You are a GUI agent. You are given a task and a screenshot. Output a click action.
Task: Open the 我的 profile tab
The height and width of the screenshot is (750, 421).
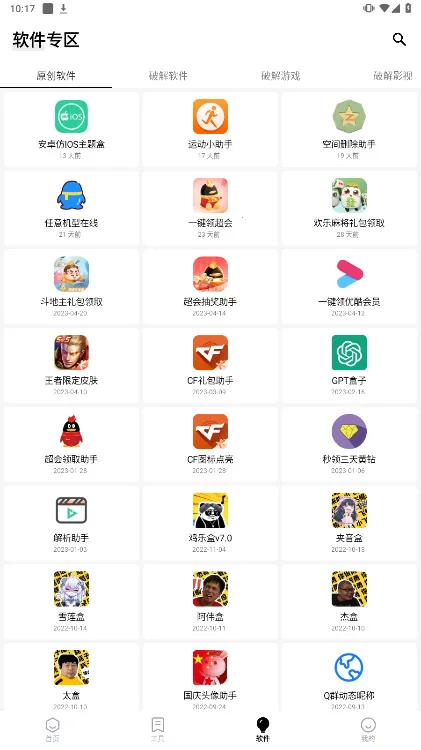point(368,730)
